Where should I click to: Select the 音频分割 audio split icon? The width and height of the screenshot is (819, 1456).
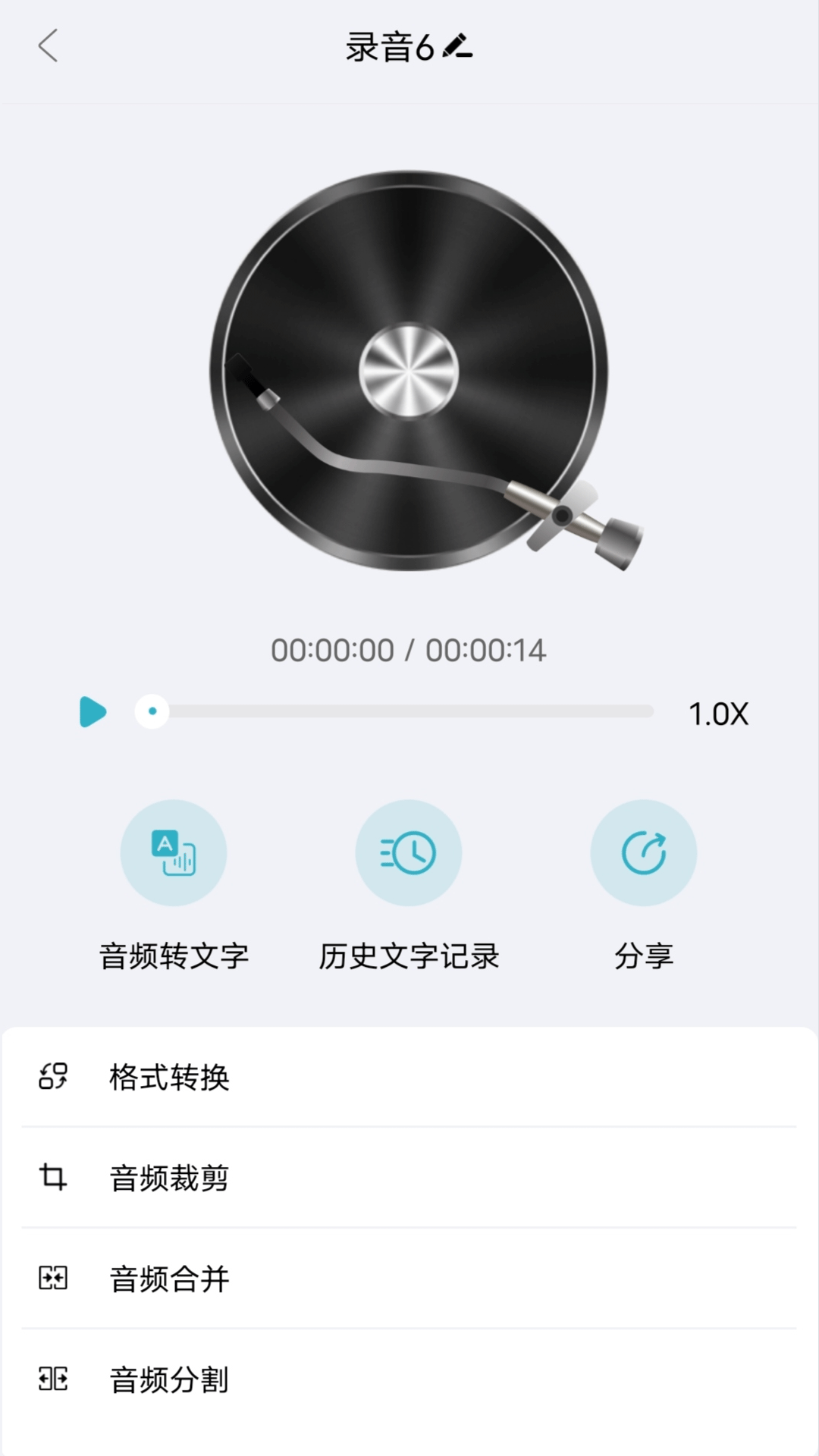point(54,1380)
